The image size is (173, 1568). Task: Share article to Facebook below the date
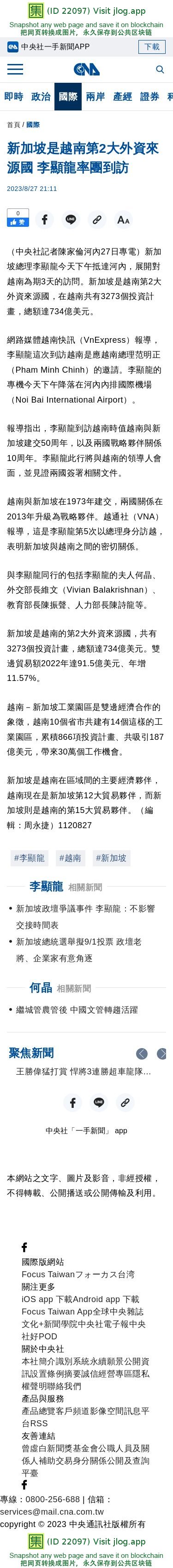tap(45, 220)
